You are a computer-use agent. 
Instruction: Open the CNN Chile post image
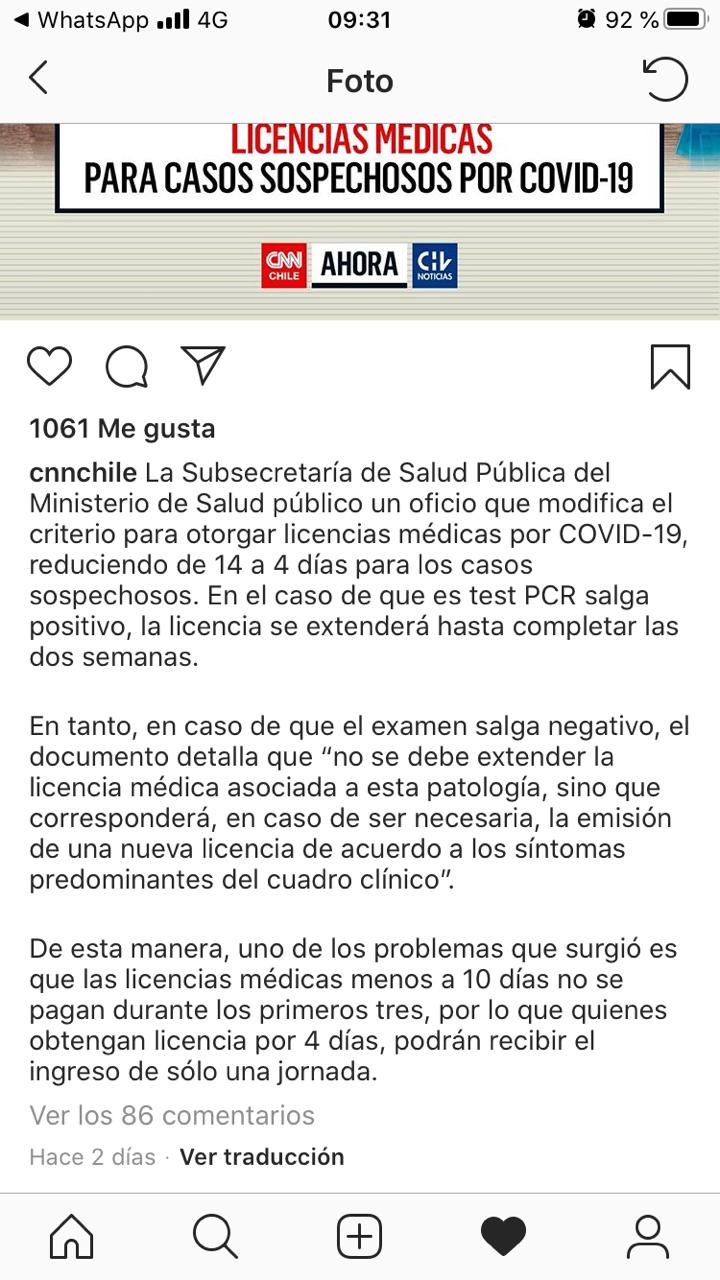pyautogui.click(x=360, y=220)
